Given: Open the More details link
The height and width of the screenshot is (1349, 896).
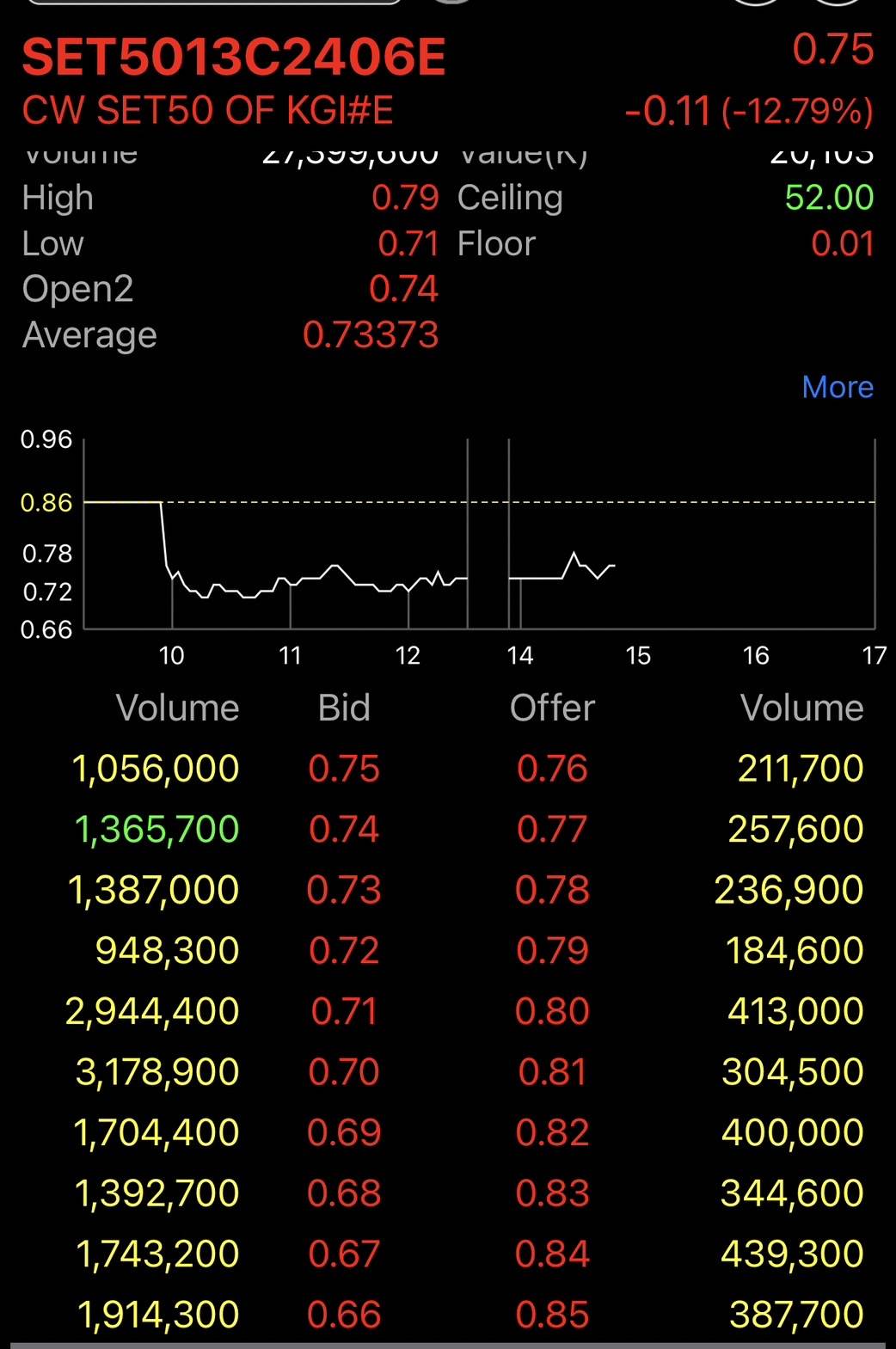Looking at the screenshot, I should pyautogui.click(x=837, y=387).
